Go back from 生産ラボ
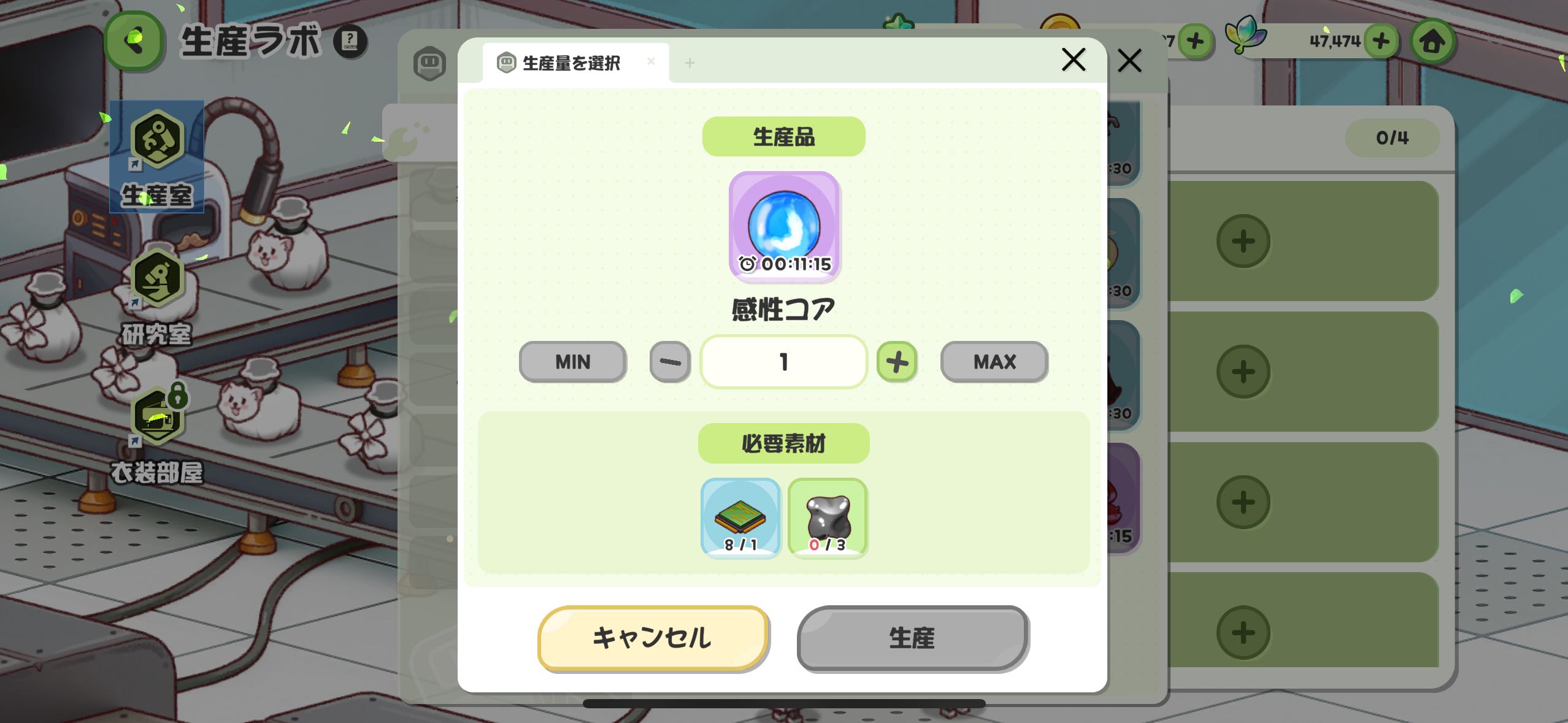Viewport: 1568px width, 723px height. click(134, 41)
